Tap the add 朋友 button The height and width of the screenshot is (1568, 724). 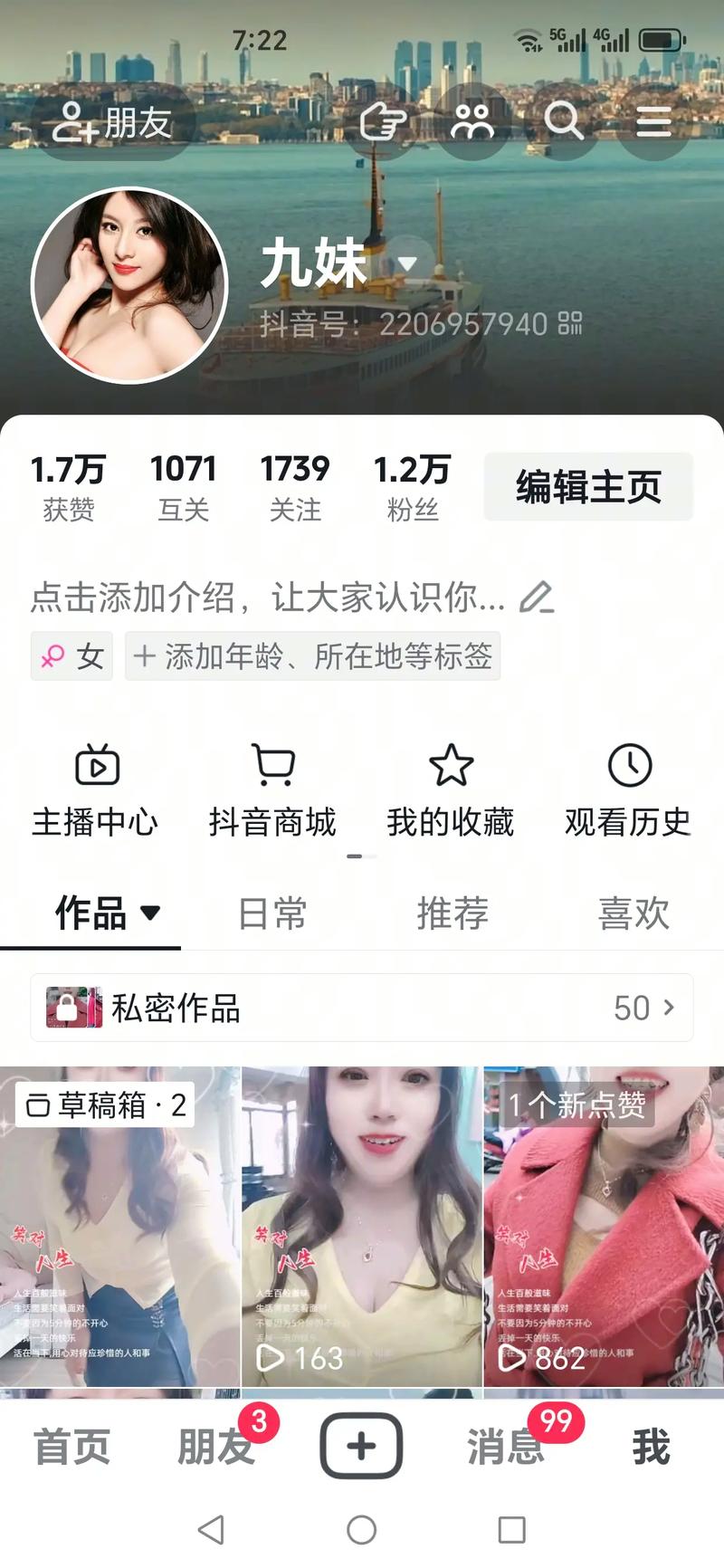point(112,121)
